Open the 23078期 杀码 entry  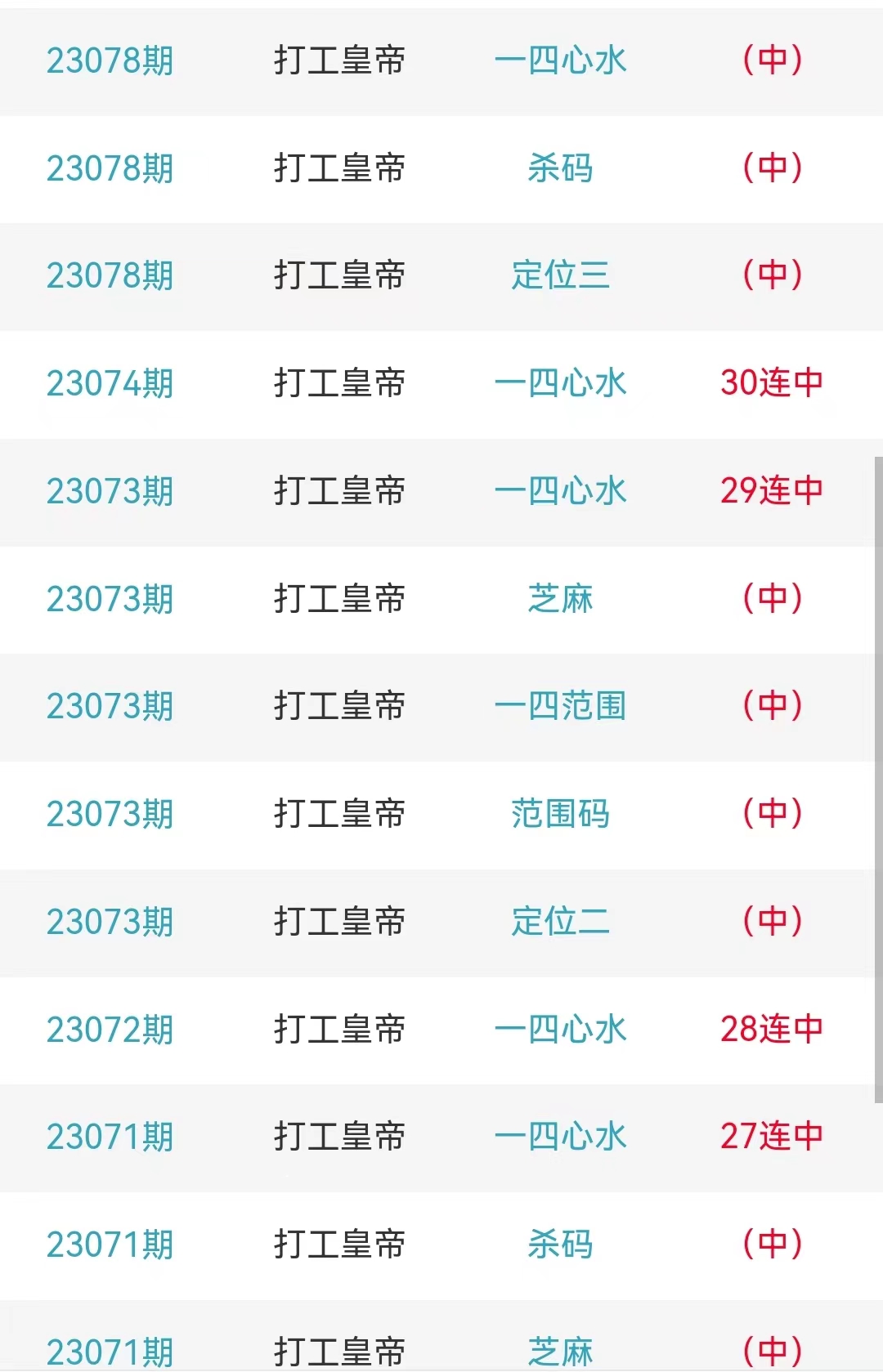coord(560,168)
